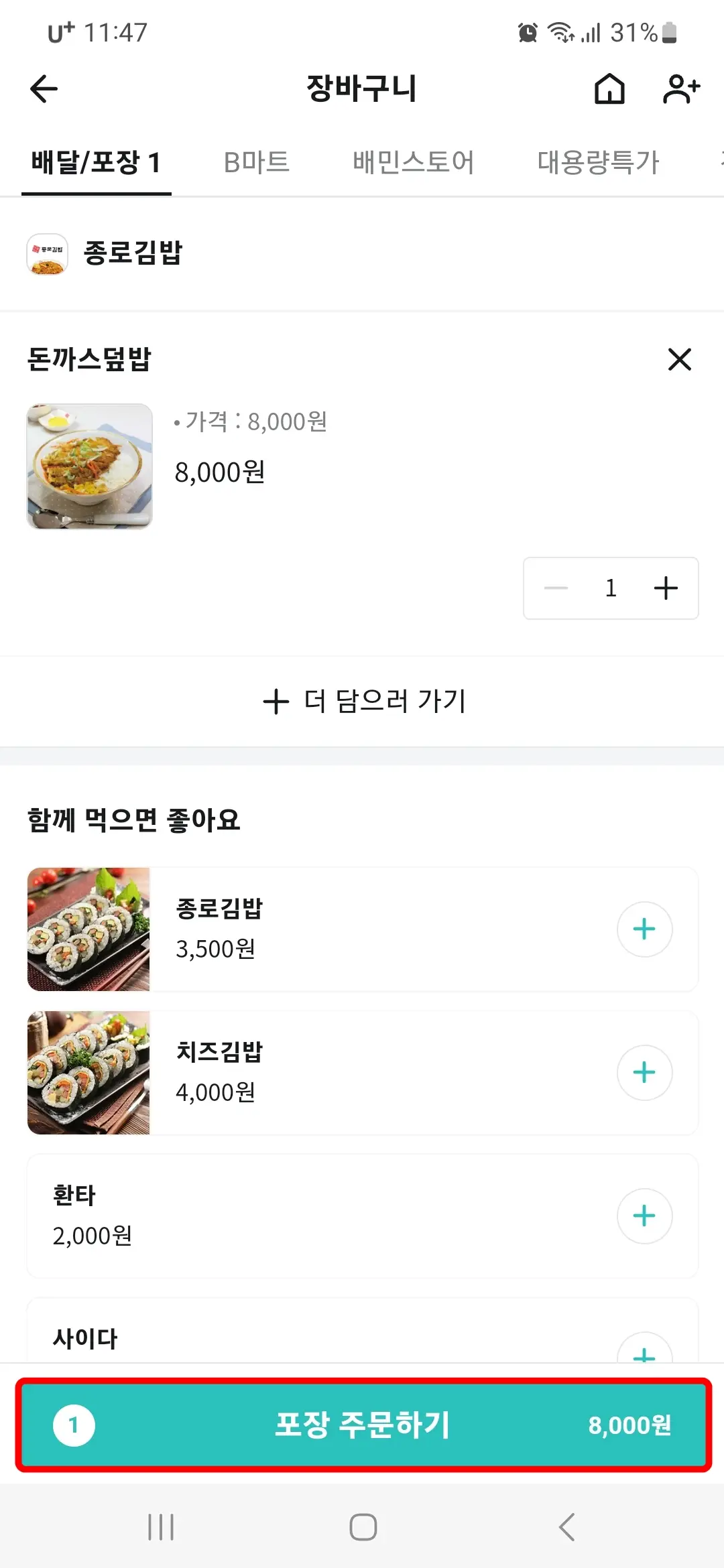This screenshot has width=724, height=1568.
Task: Add 치즈김밥 to the cart
Action: [644, 1073]
